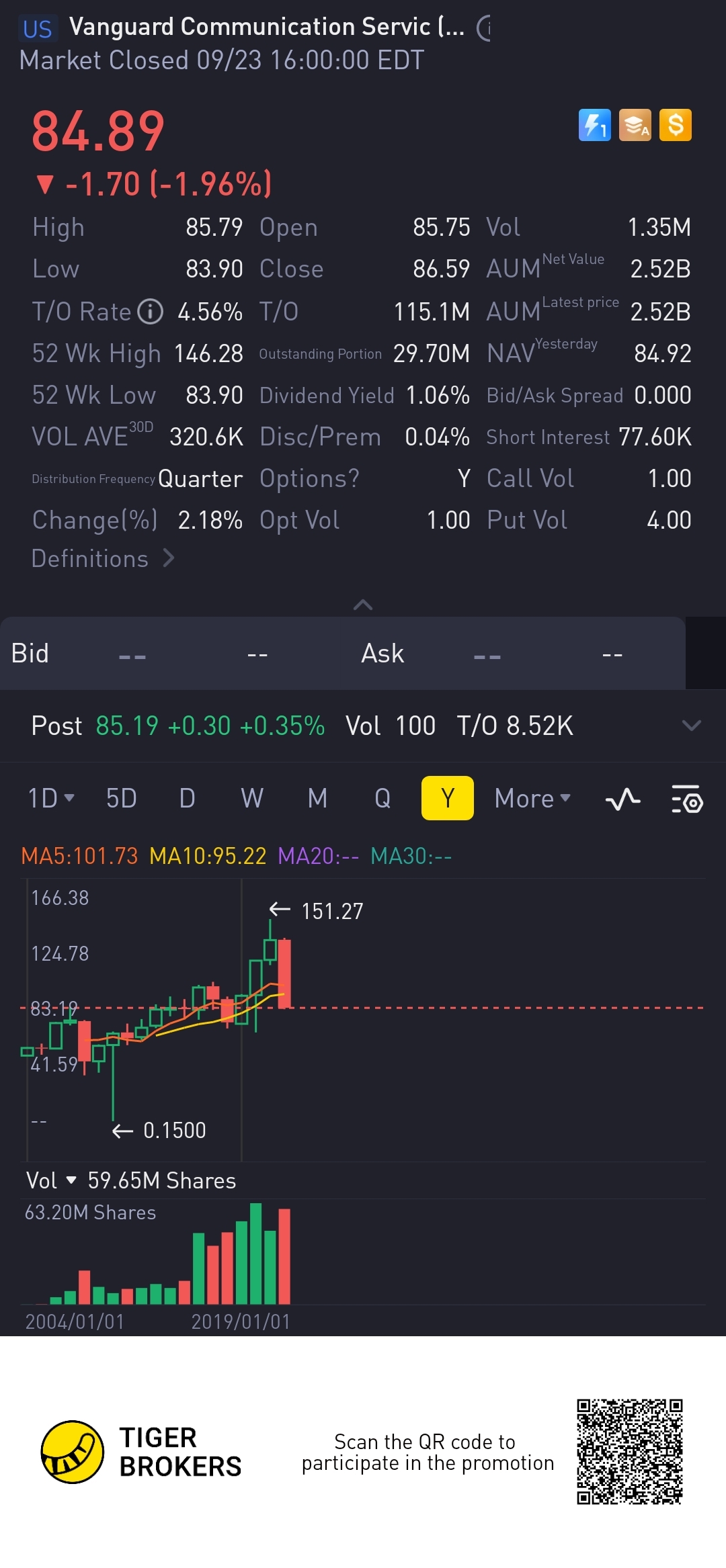Viewport: 726px width, 1568px height.
Task: Switch to the Q quarterly chart
Action: point(382,798)
